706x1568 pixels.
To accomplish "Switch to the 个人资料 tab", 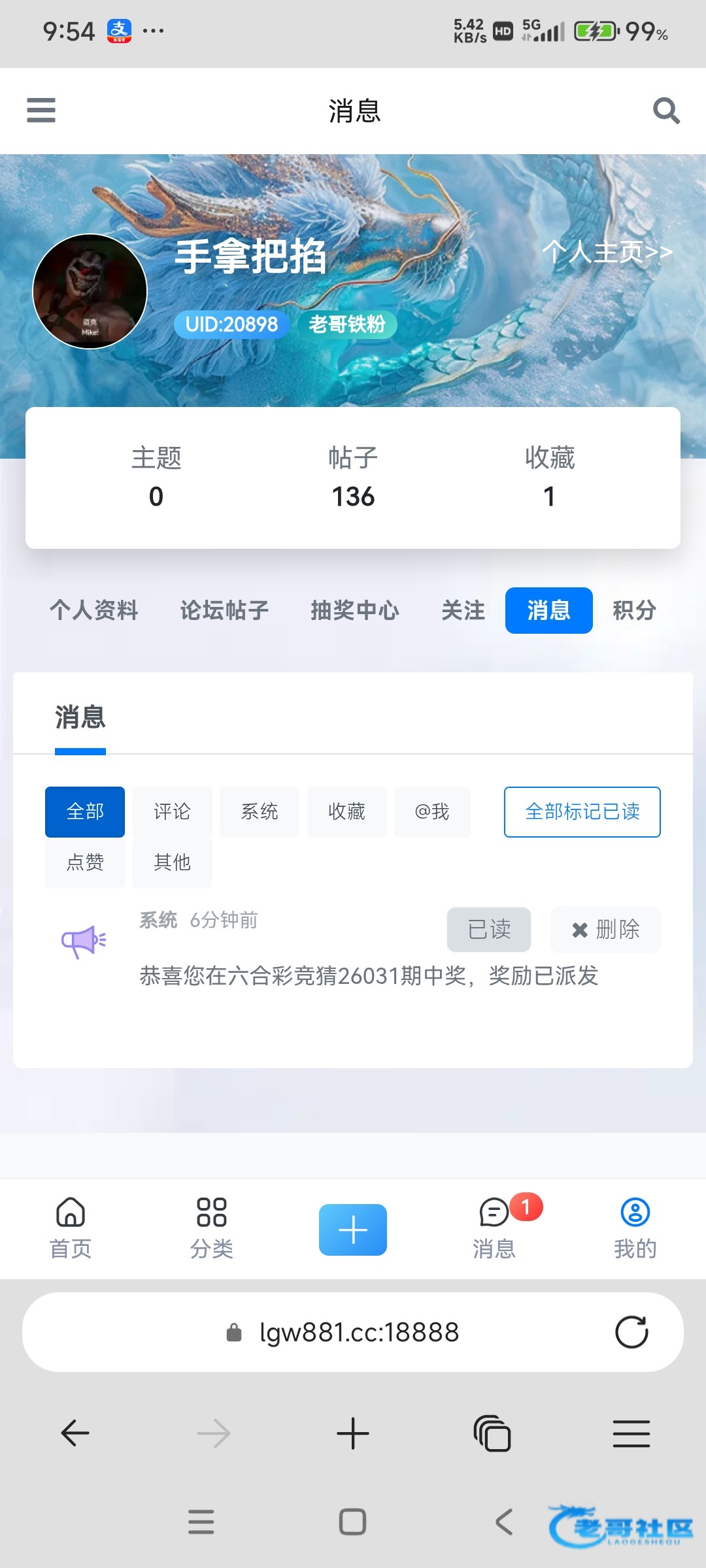I will click(x=94, y=610).
